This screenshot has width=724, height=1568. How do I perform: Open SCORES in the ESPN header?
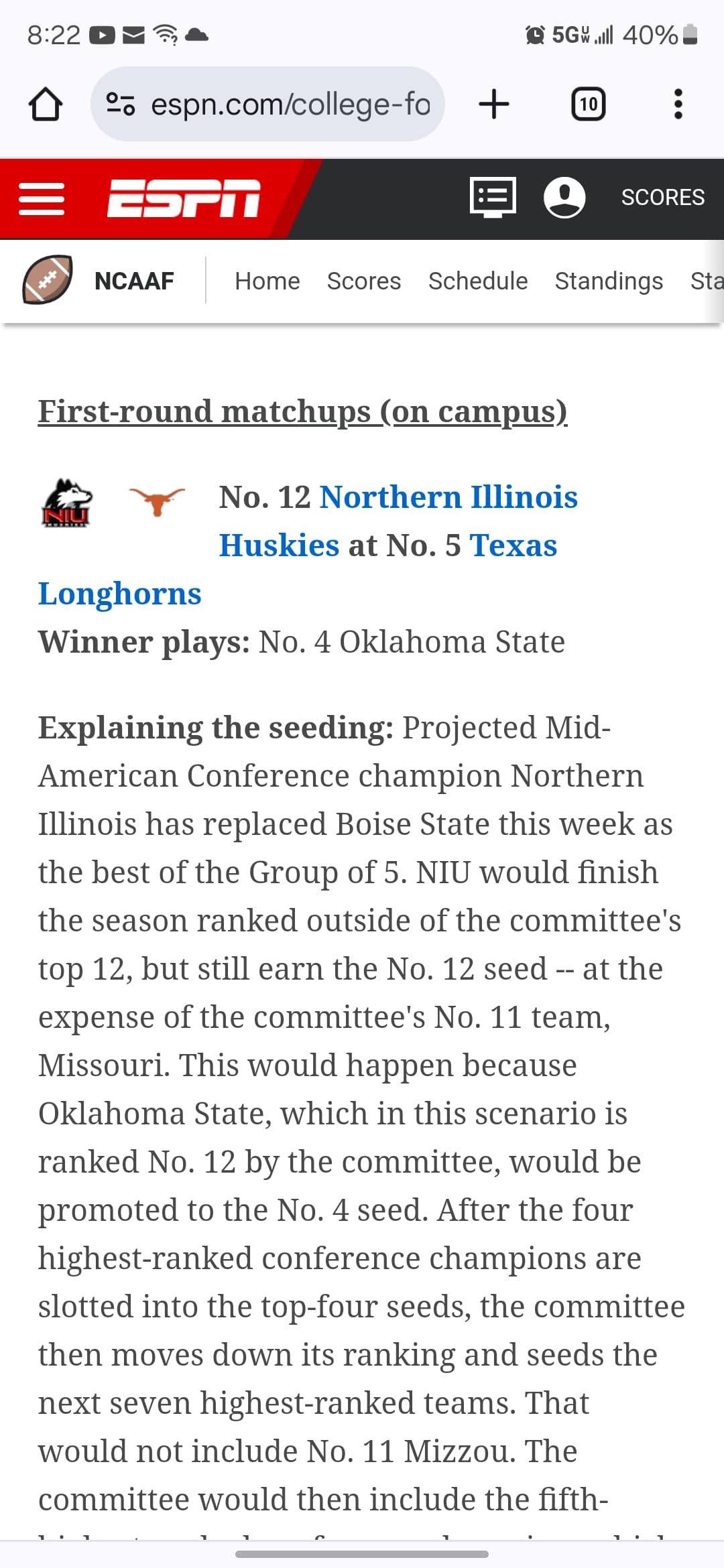pyautogui.click(x=662, y=198)
